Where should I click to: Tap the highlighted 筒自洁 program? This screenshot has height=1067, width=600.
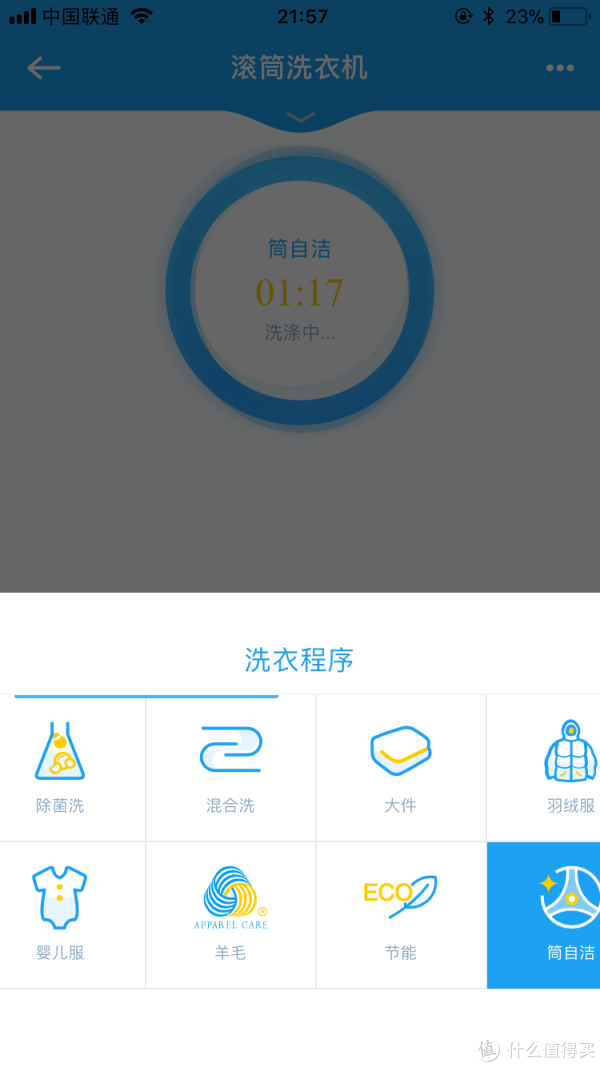(544, 915)
